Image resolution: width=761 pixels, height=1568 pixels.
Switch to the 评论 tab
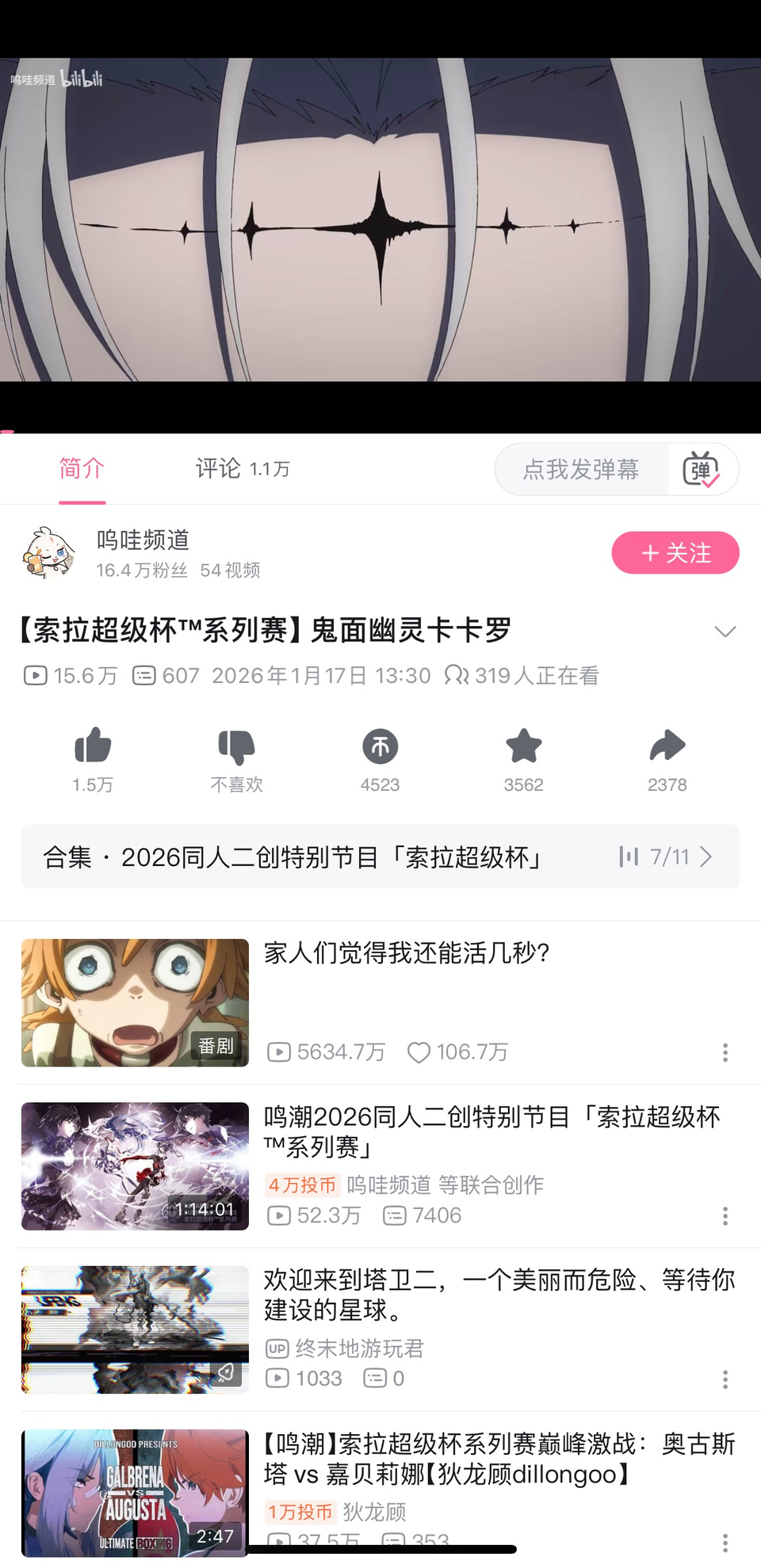243,468
